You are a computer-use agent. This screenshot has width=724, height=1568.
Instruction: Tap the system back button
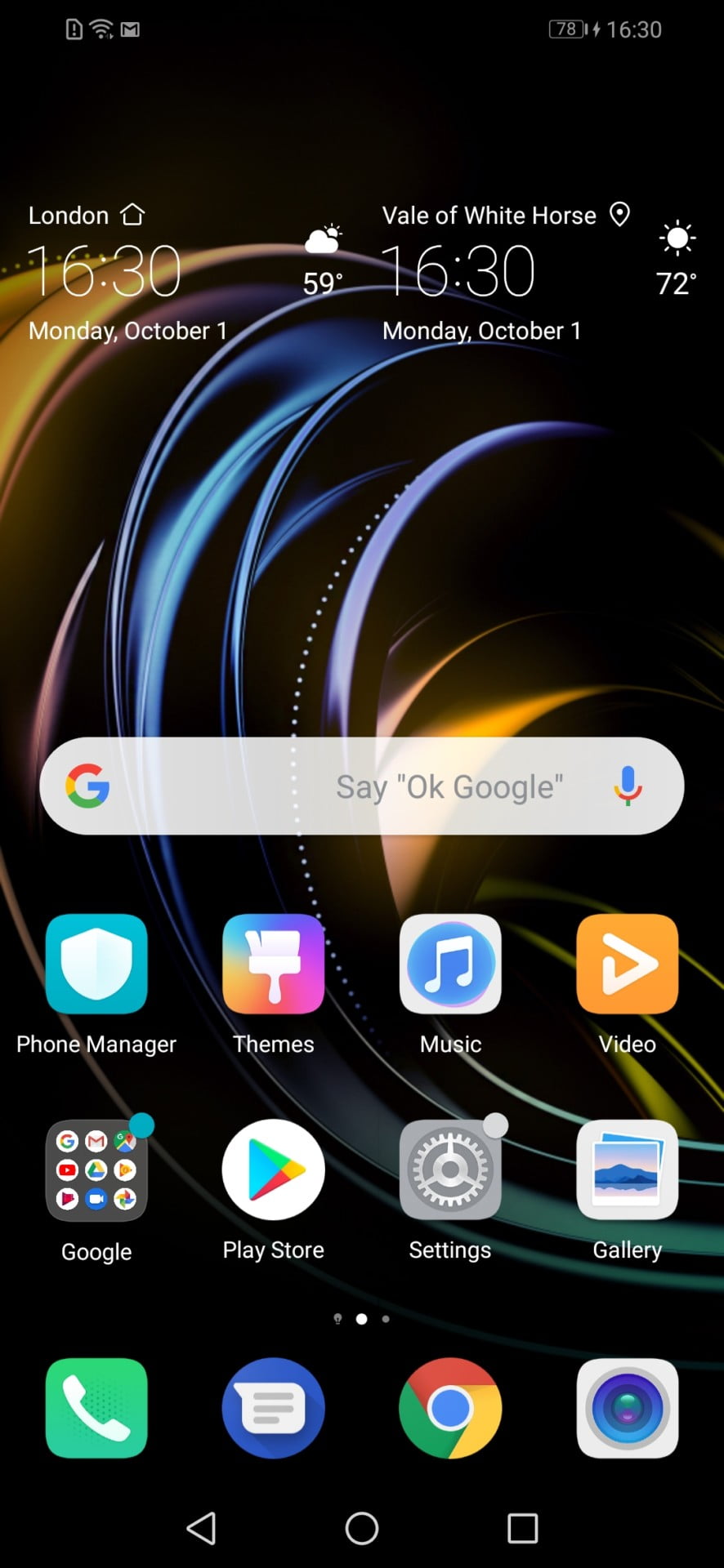(x=202, y=1528)
